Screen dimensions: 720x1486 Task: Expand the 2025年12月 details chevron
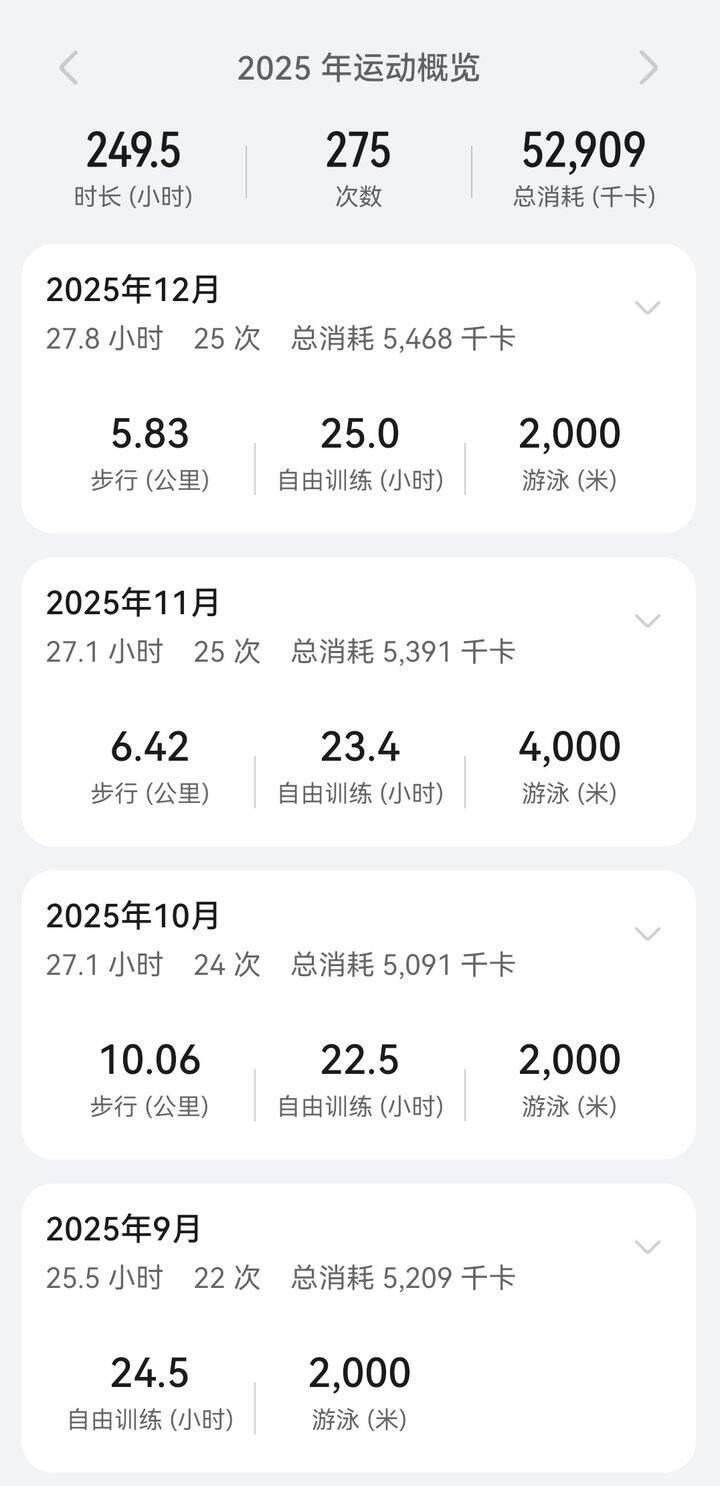pyautogui.click(x=649, y=308)
